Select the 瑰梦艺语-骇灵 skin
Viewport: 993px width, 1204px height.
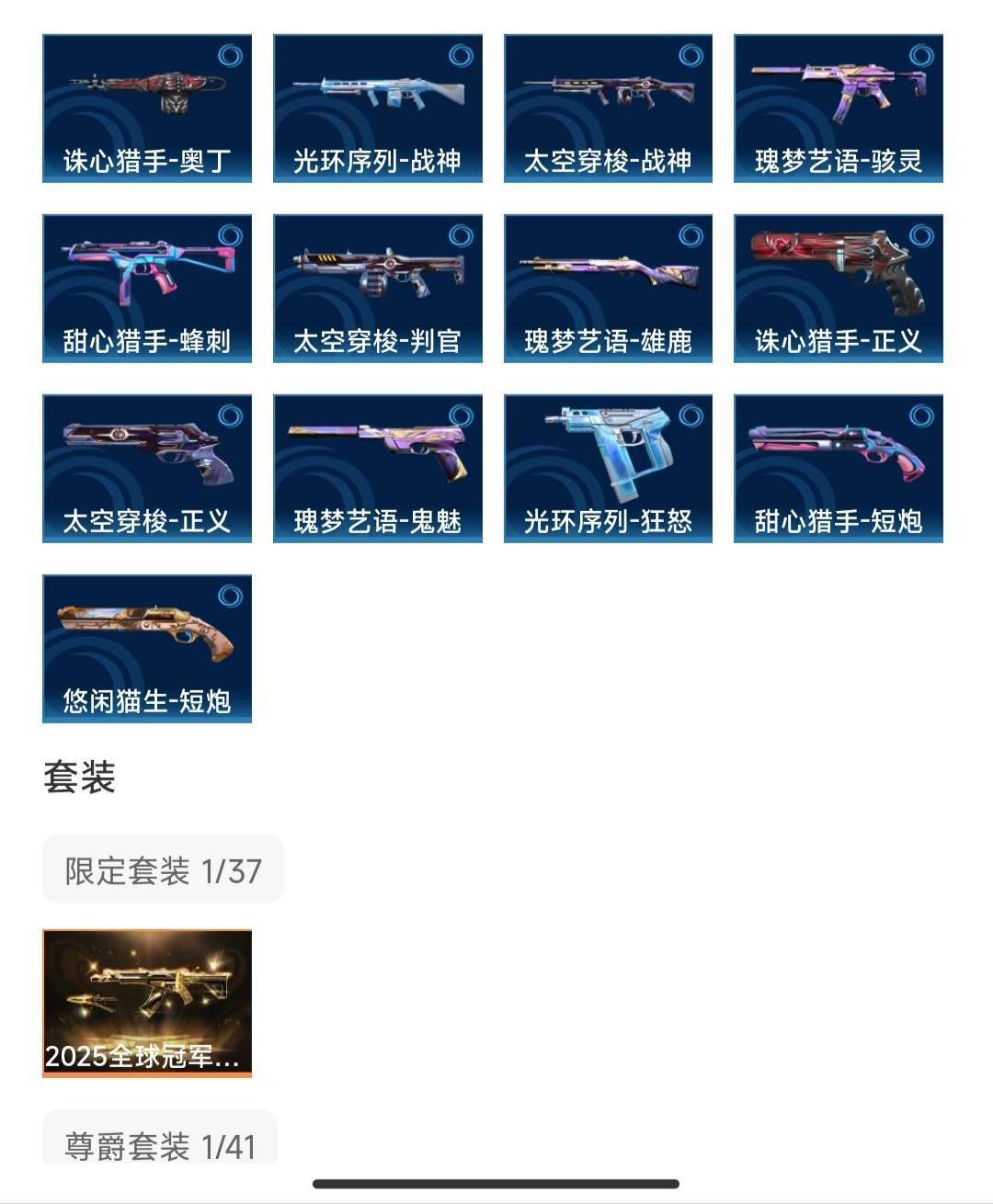pyautogui.click(x=839, y=108)
